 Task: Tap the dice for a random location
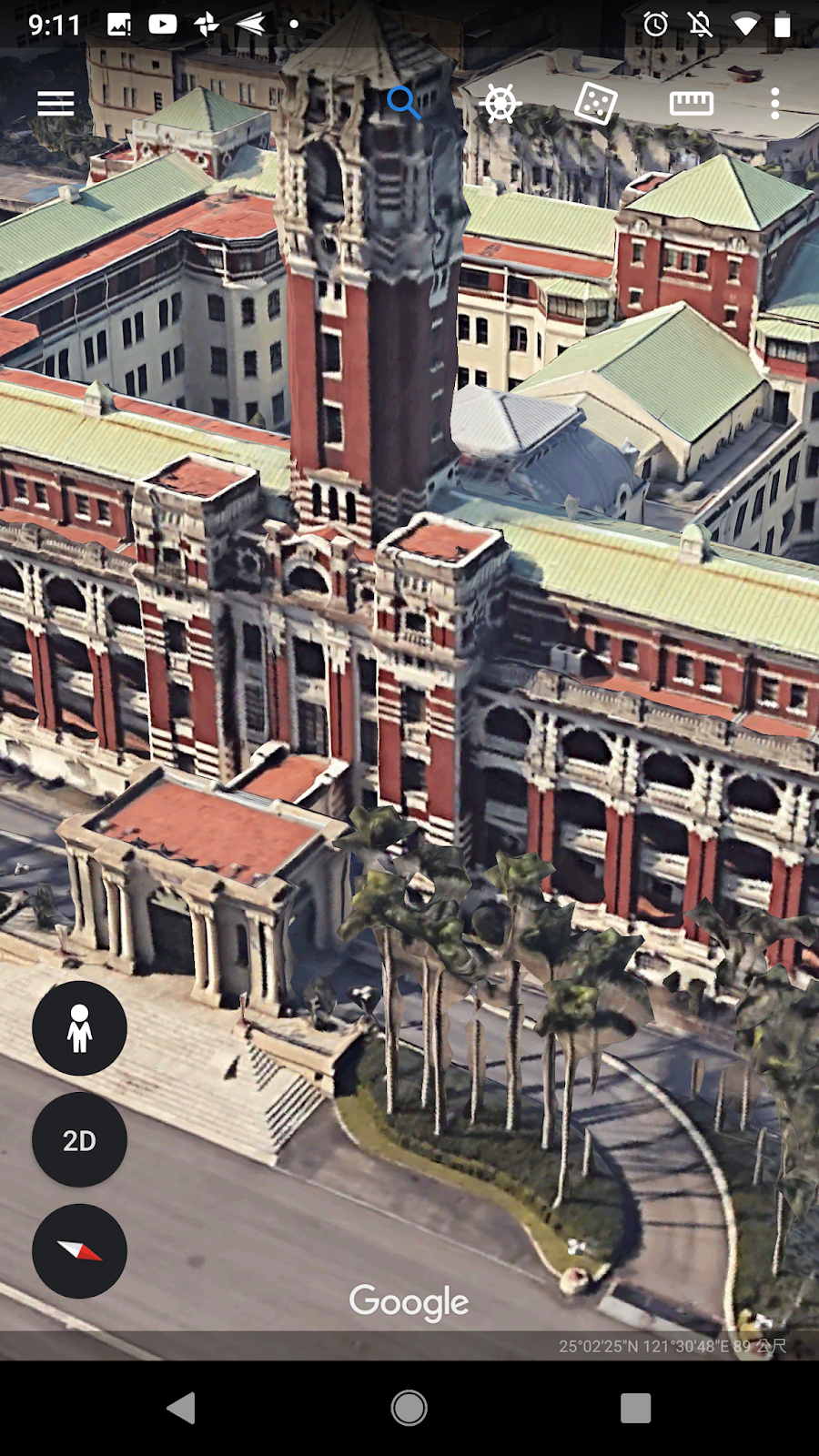(596, 104)
